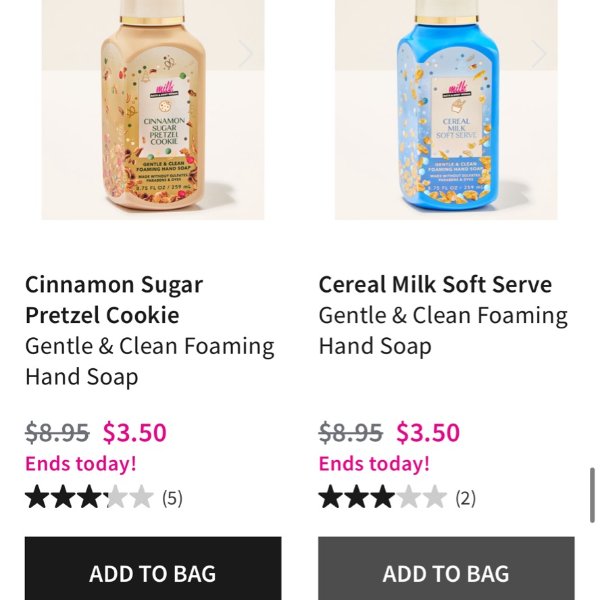Open Cinnamon Sugar Pretzel Cookie product title

click(x=114, y=299)
